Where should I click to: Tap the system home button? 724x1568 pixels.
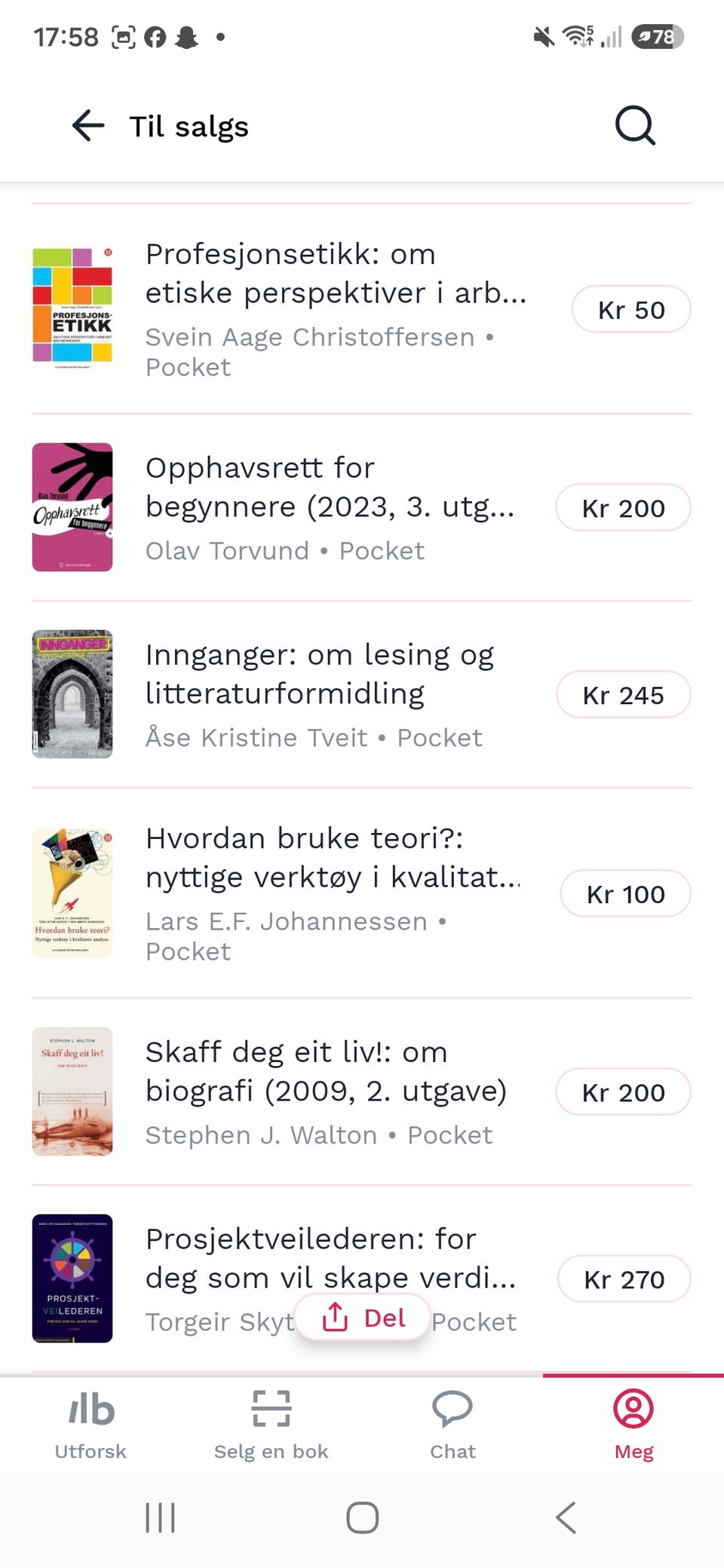(362, 1517)
